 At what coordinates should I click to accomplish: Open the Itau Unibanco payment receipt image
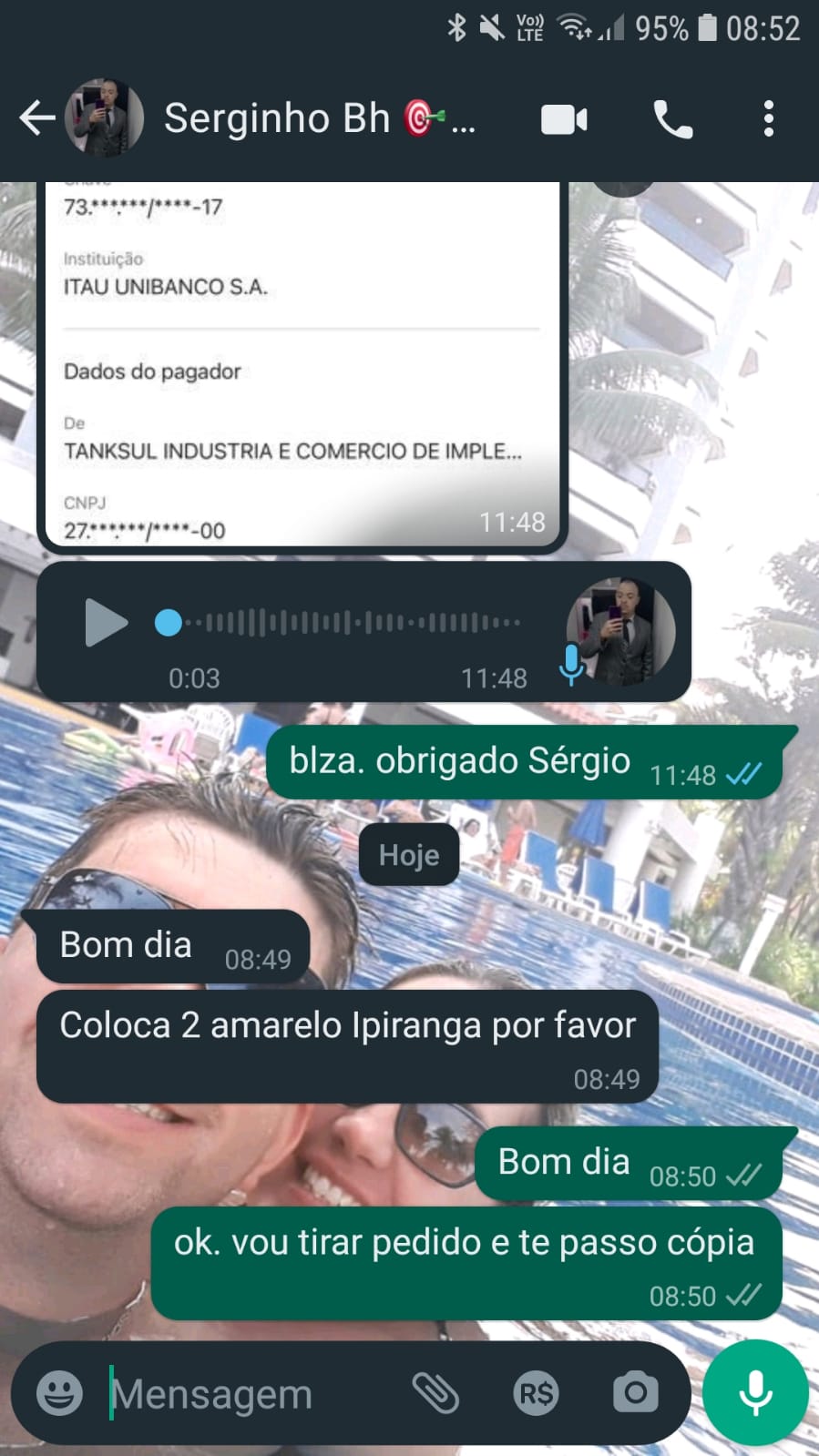301,364
